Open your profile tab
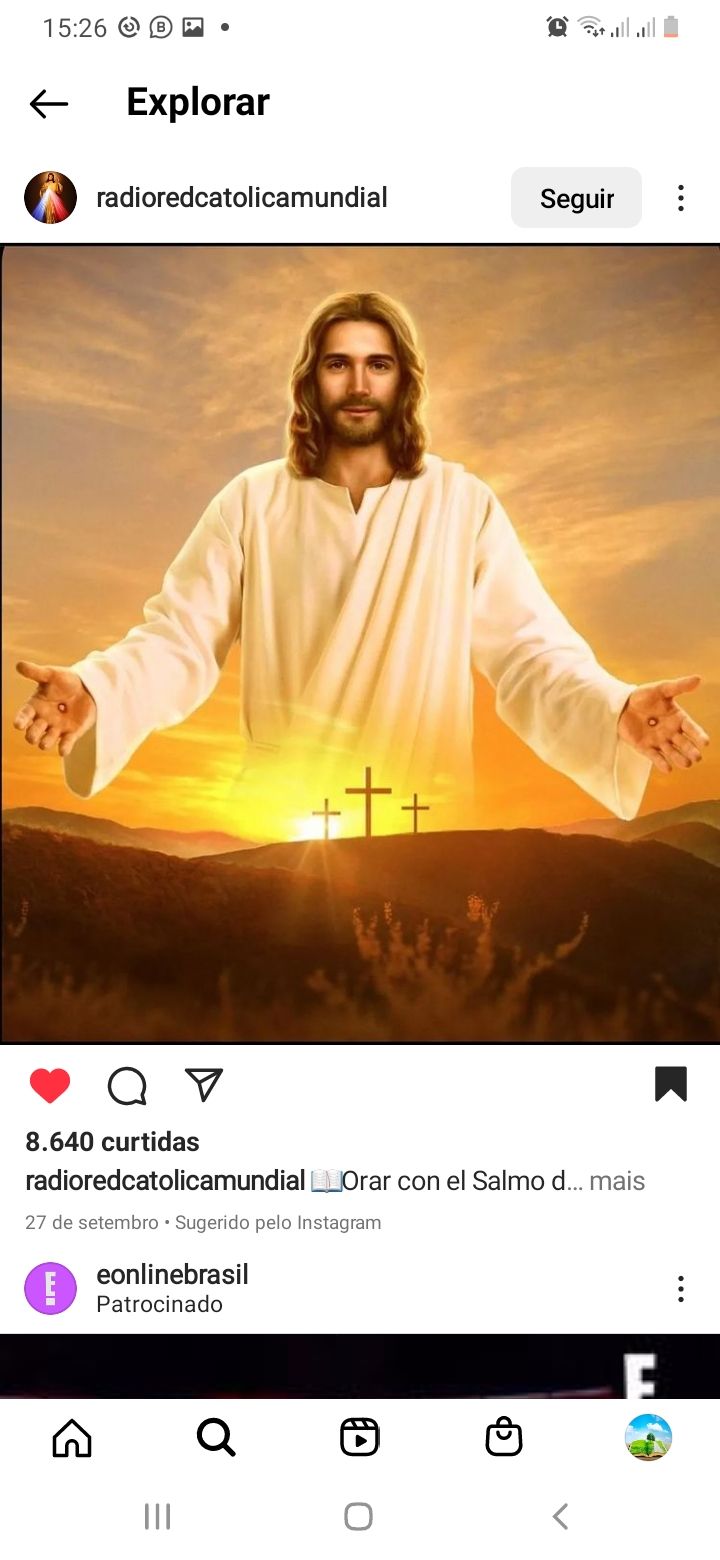 (x=648, y=1438)
